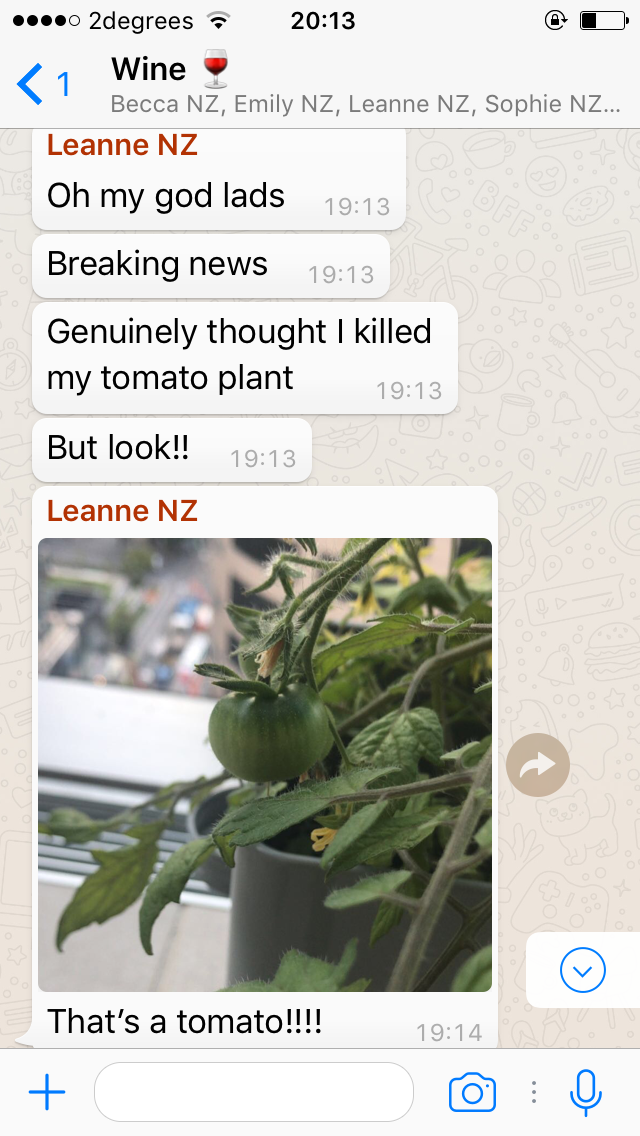Tap the microphone voice message button
Screen dimensions: 640x1136
587,1093
